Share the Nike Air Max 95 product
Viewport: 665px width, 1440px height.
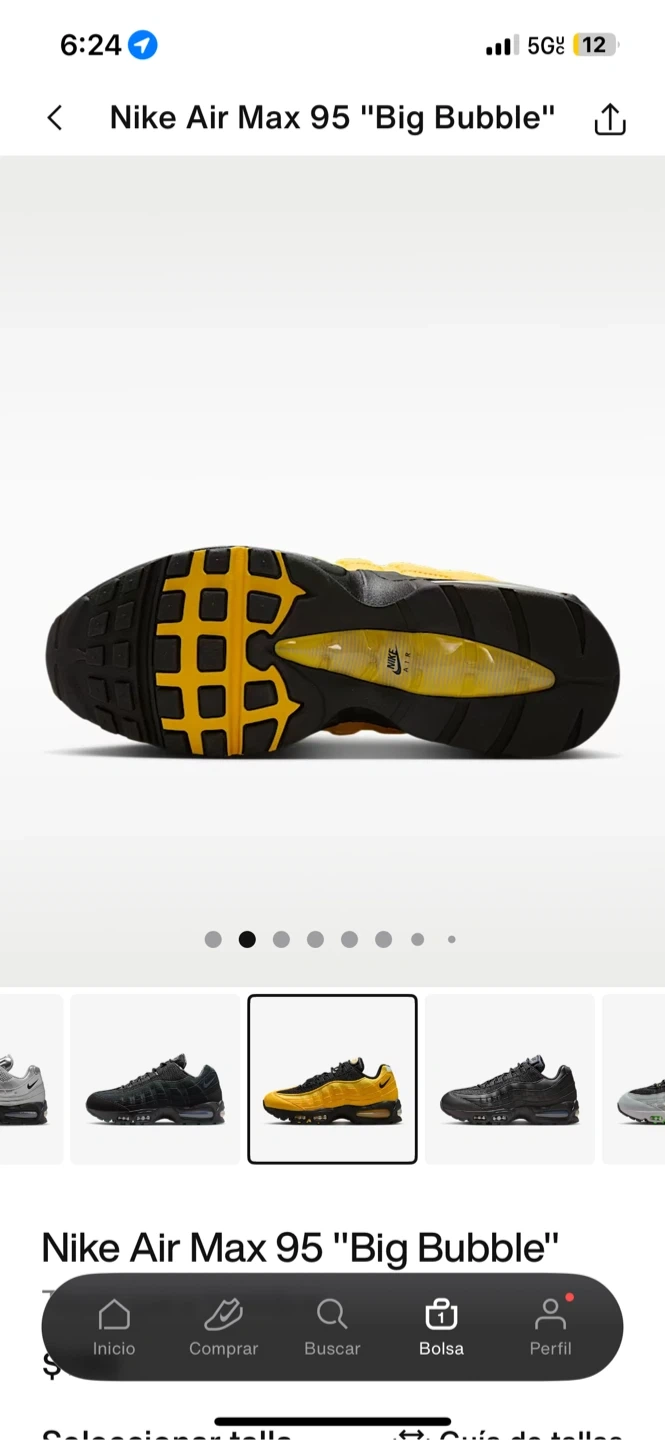[x=609, y=119]
